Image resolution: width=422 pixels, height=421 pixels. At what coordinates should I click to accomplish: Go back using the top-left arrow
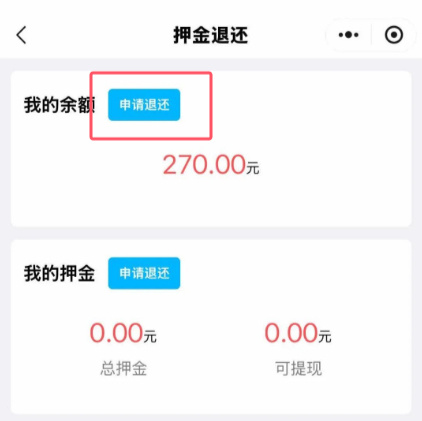21,35
